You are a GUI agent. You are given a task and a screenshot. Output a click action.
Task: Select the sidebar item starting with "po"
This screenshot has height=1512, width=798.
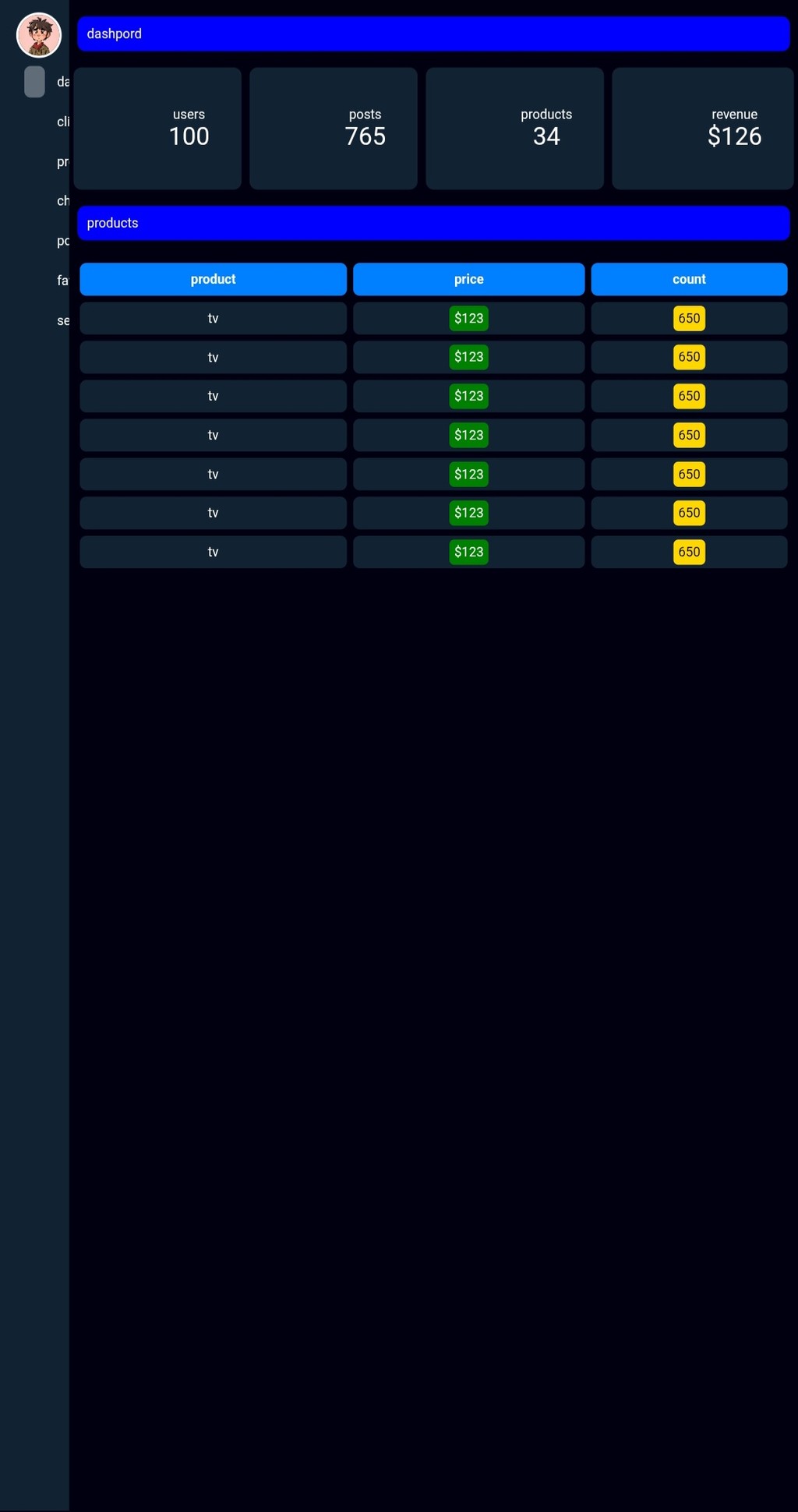click(62, 241)
